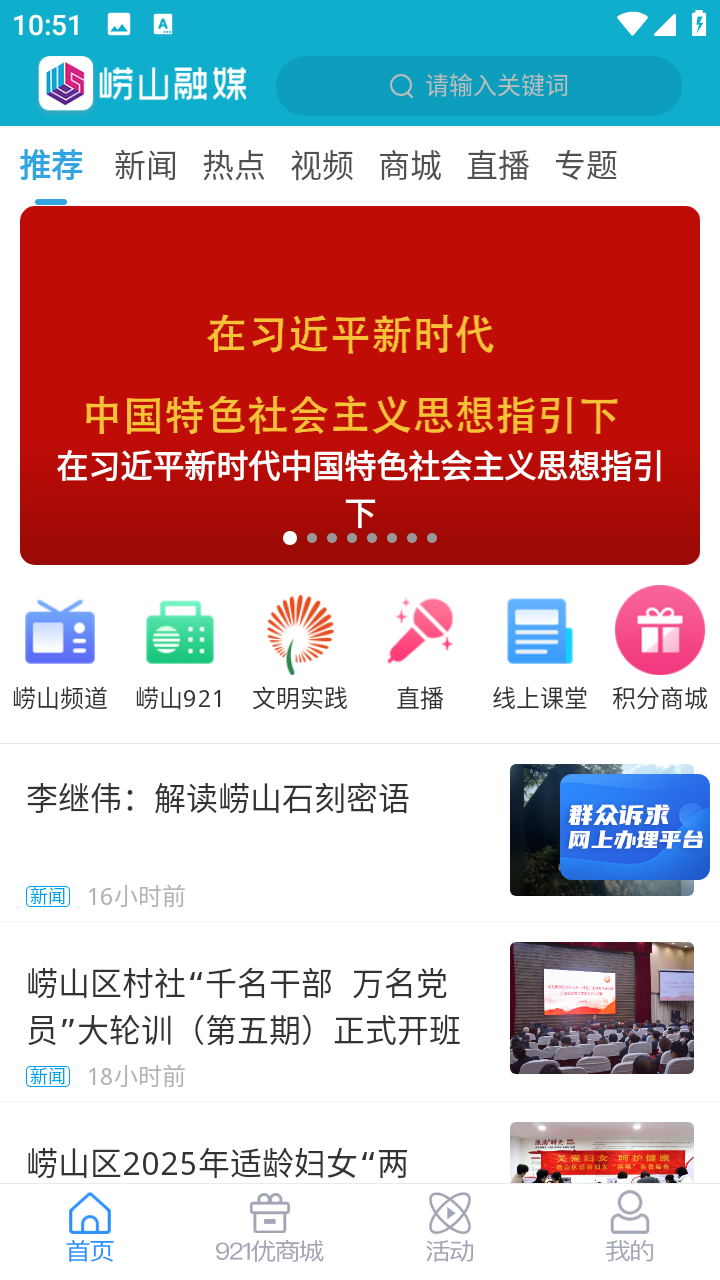Viewport: 720px width, 1280px height.
Task: Open the 千名干部 万名党员 training article
Action: [243, 1007]
